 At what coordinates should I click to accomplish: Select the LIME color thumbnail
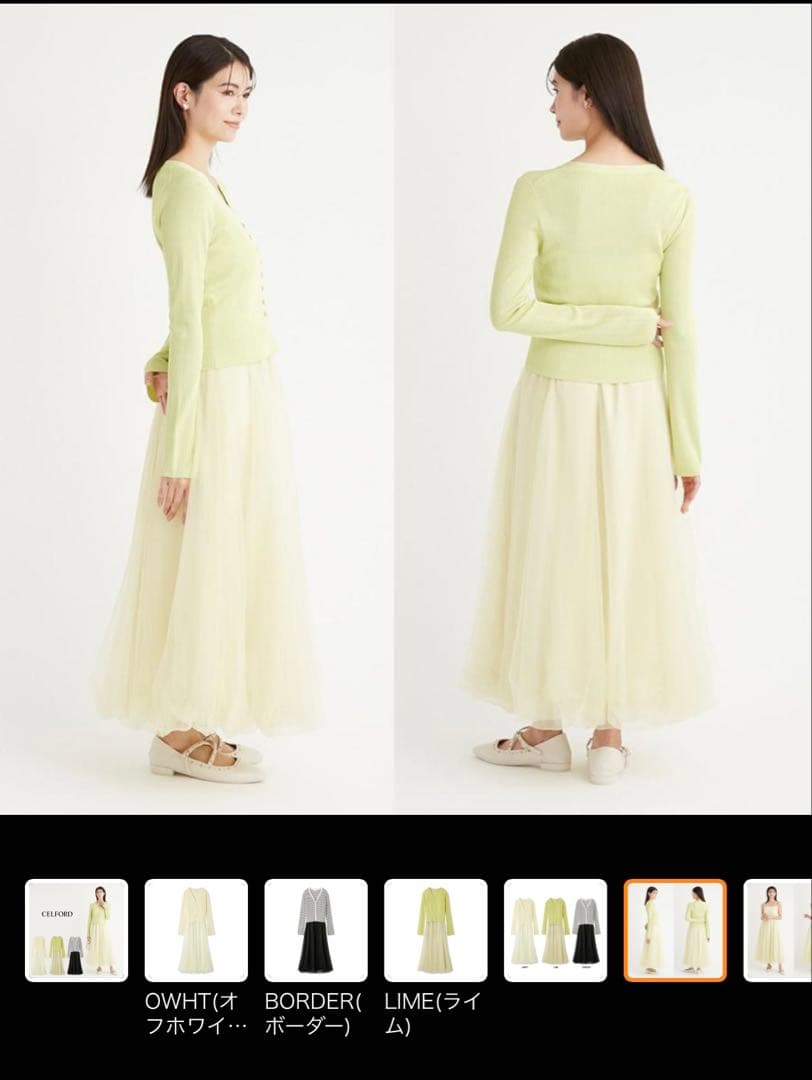(x=436, y=930)
